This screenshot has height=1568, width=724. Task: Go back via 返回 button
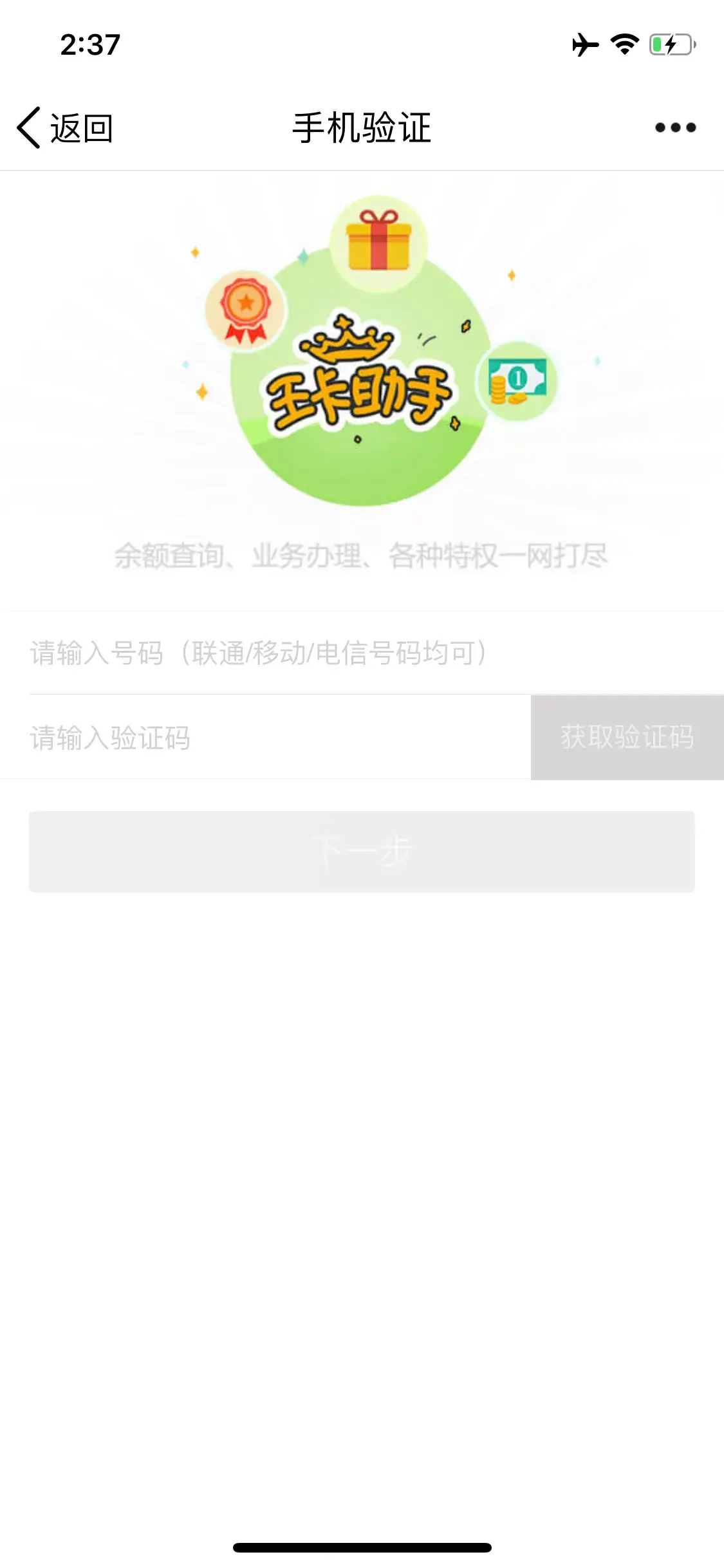[64, 127]
